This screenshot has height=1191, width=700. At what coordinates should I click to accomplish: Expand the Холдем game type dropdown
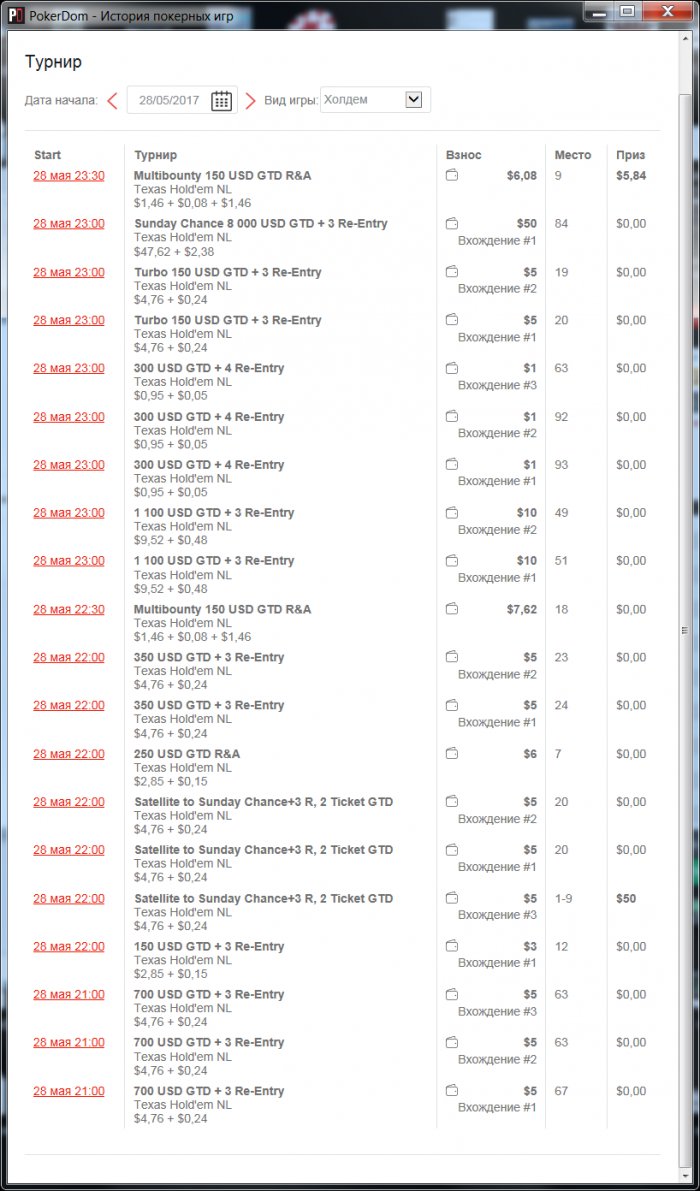tap(414, 100)
